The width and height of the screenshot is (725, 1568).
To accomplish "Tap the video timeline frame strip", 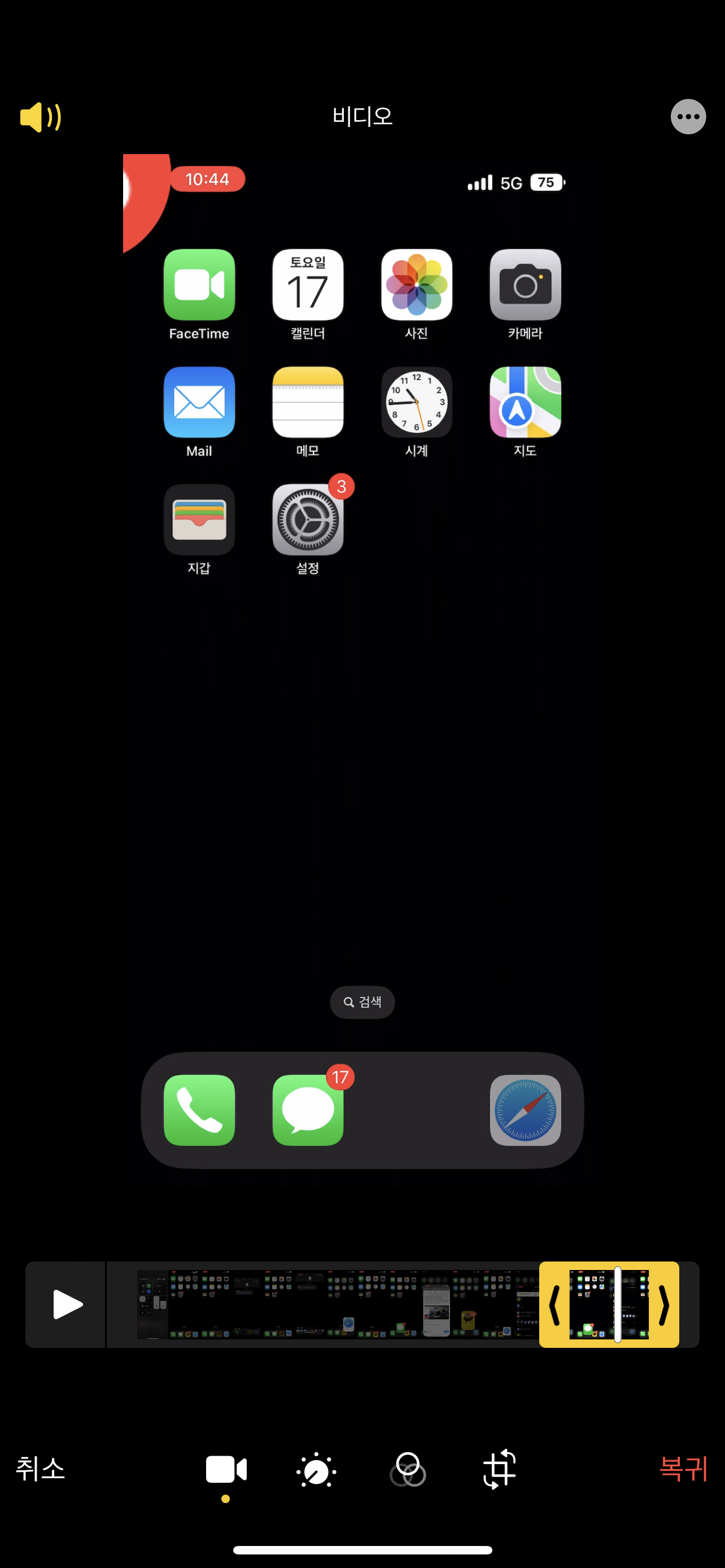I will 335,1304.
